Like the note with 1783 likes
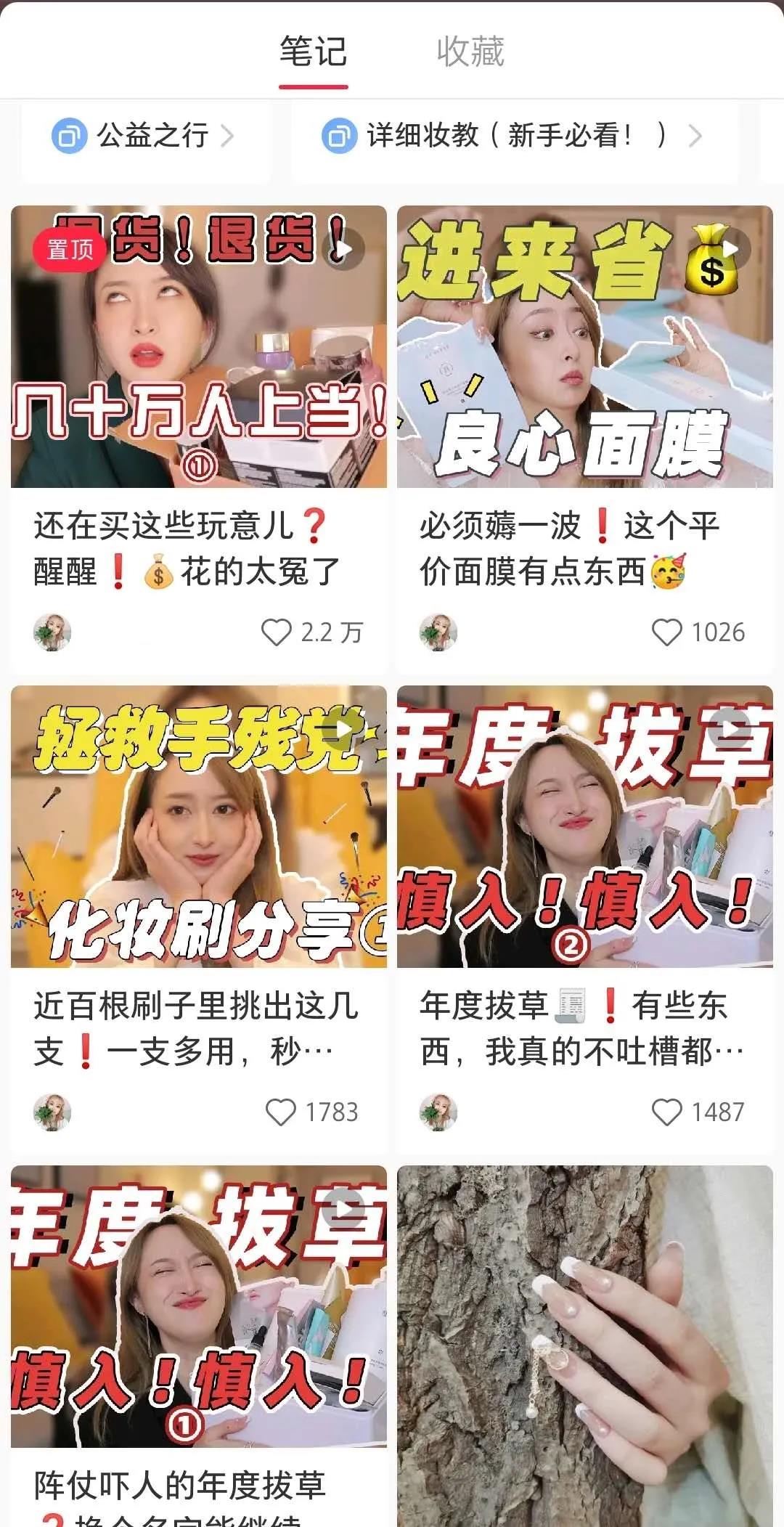The image size is (784, 1527). click(x=281, y=1112)
